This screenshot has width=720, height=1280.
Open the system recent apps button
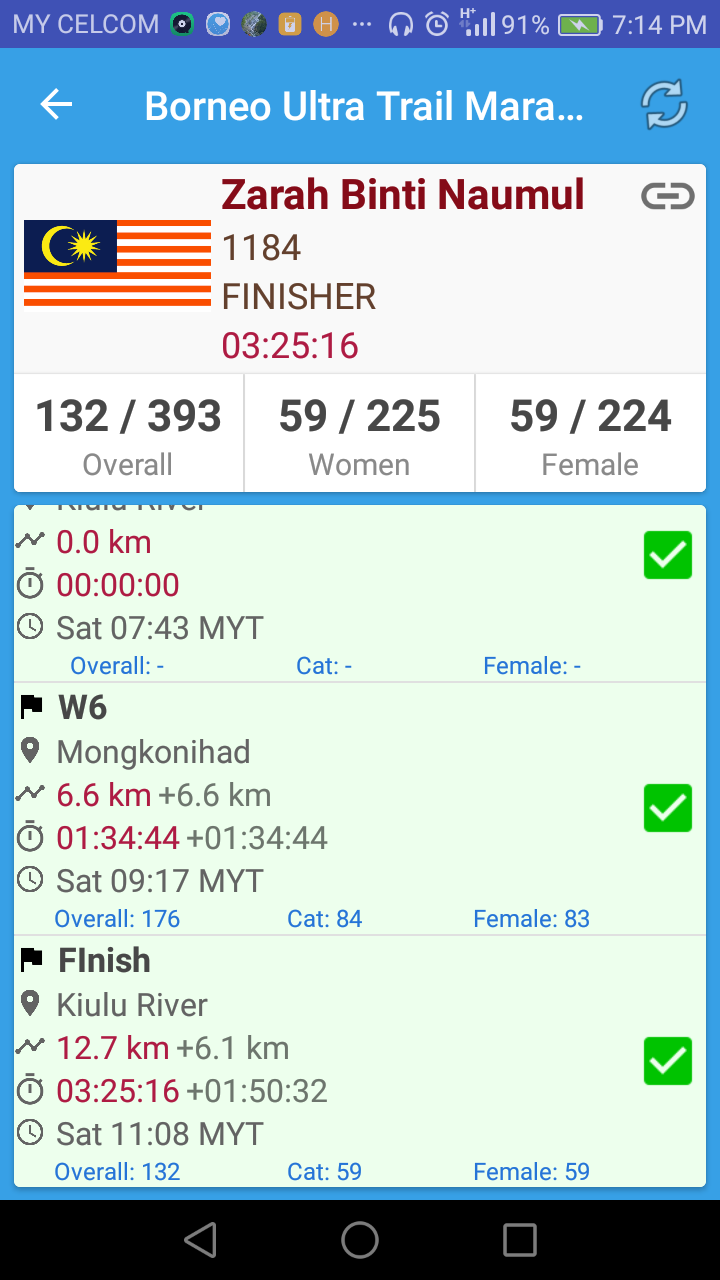pos(519,1240)
